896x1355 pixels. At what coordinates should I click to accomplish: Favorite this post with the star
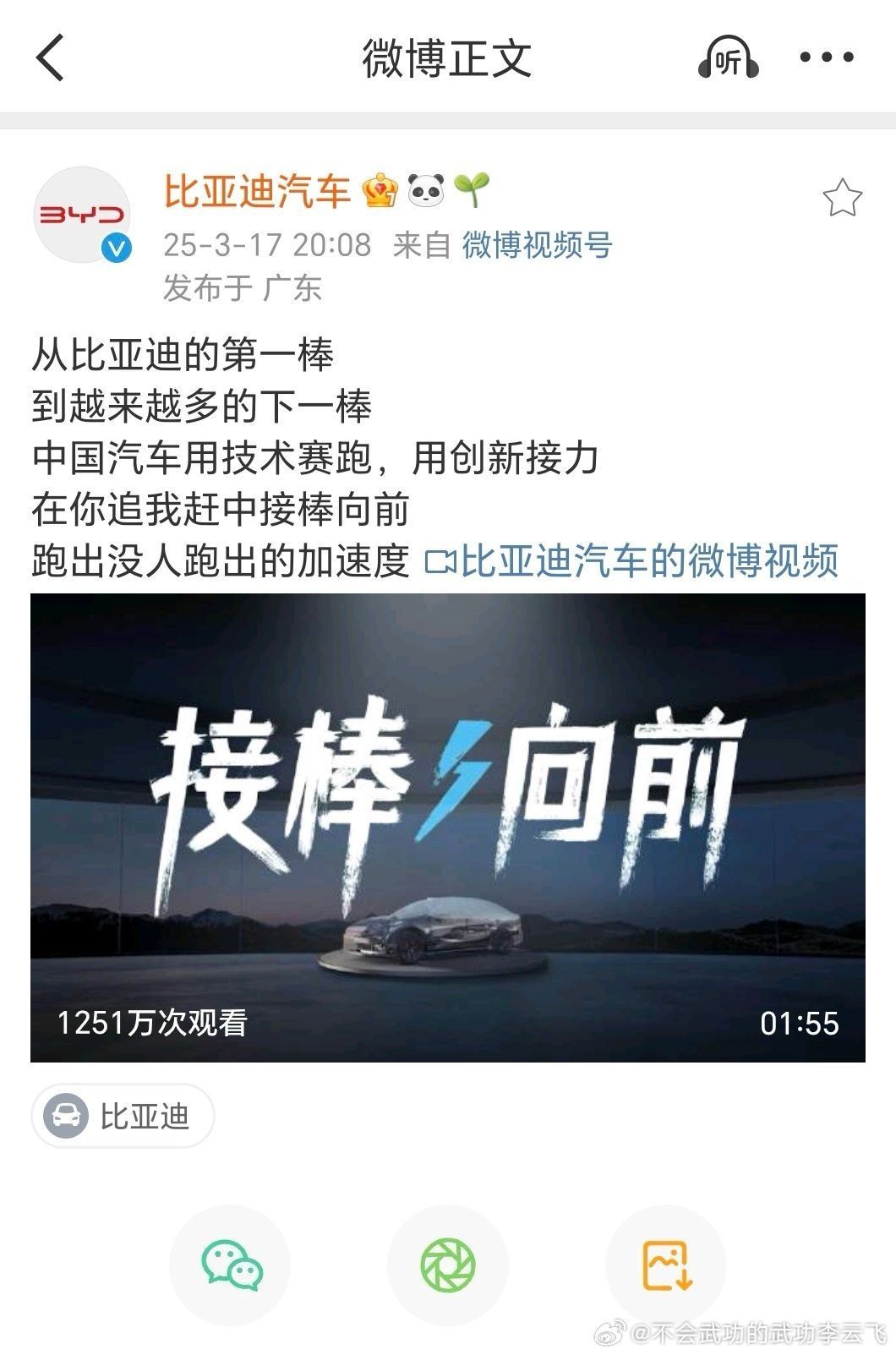842,198
